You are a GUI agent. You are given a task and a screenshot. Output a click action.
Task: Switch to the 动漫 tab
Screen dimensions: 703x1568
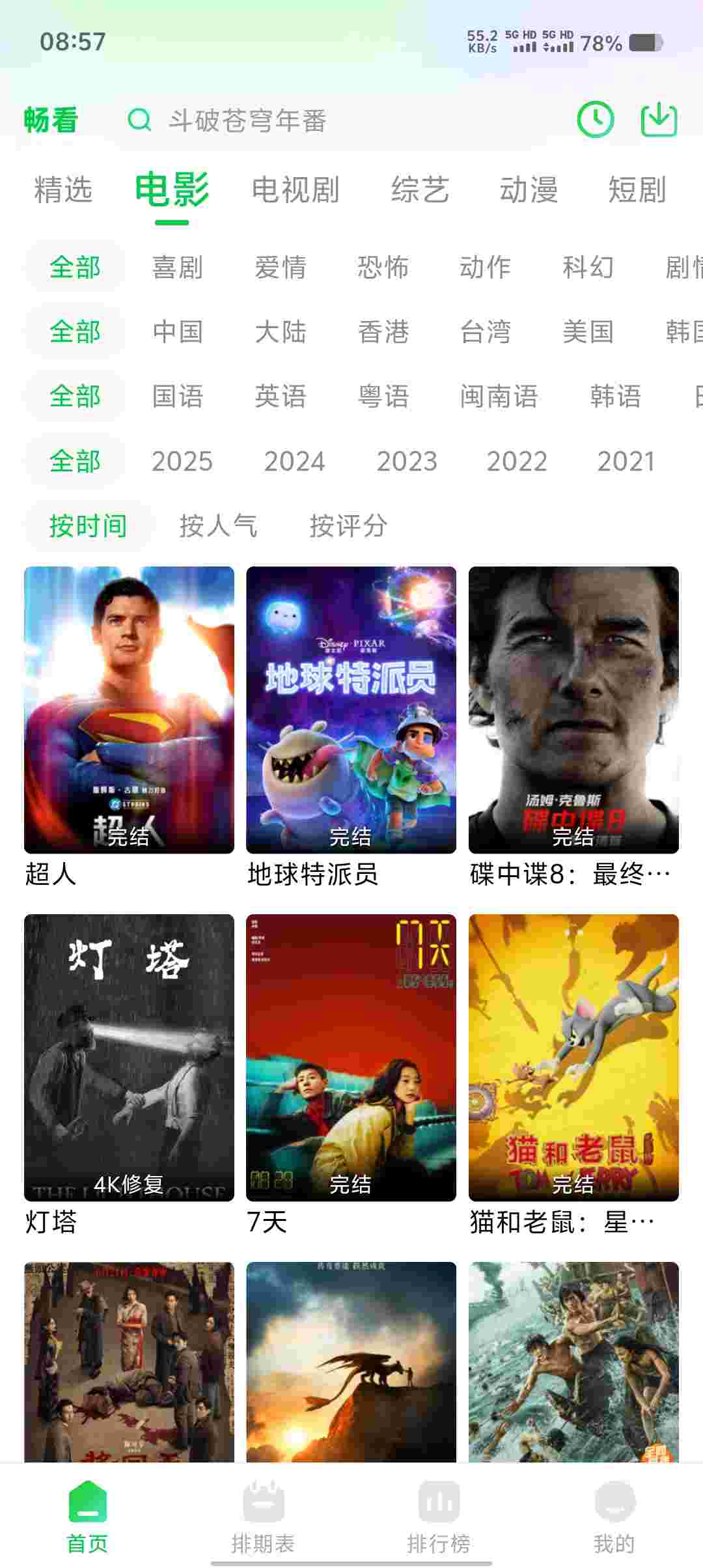pyautogui.click(x=529, y=190)
